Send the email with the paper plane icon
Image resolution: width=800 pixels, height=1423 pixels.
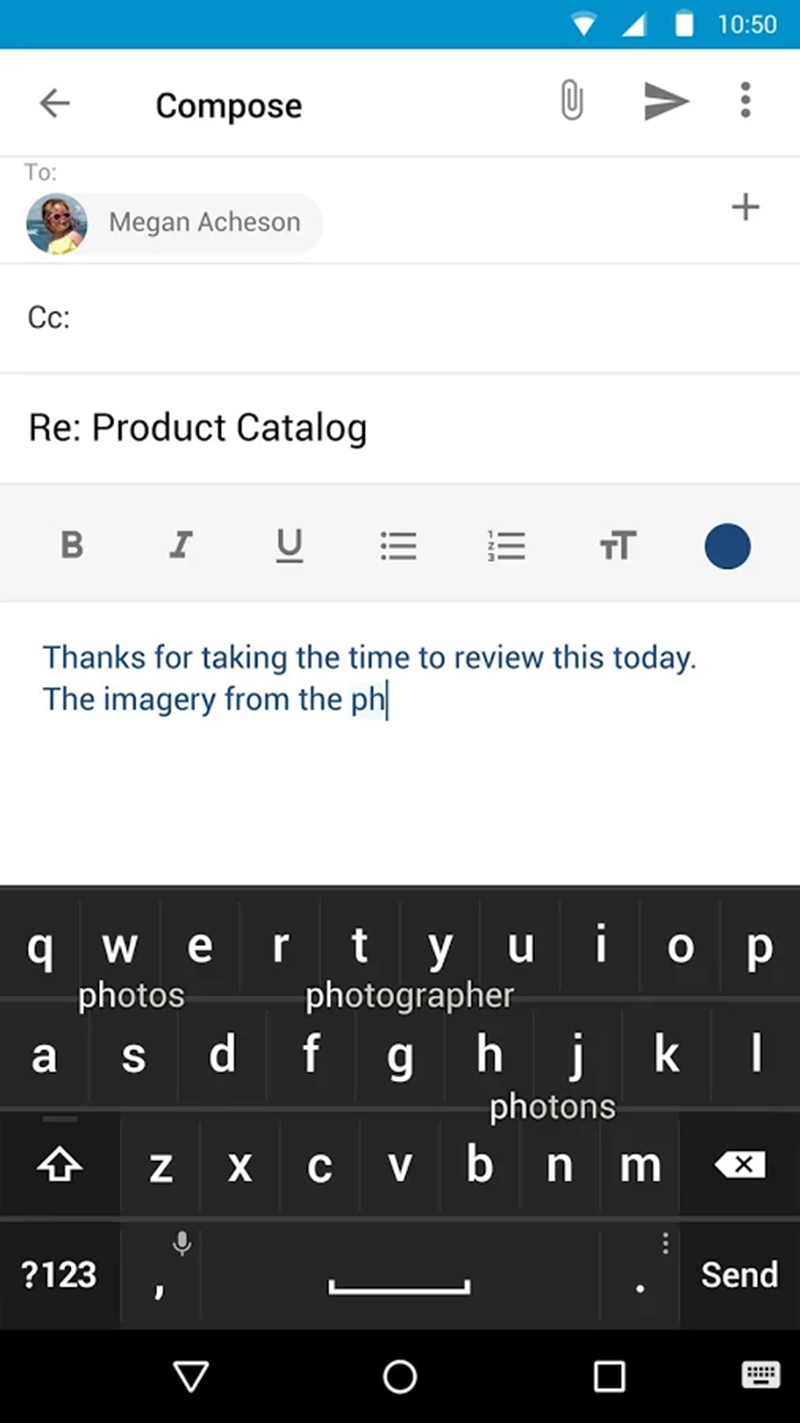(665, 101)
